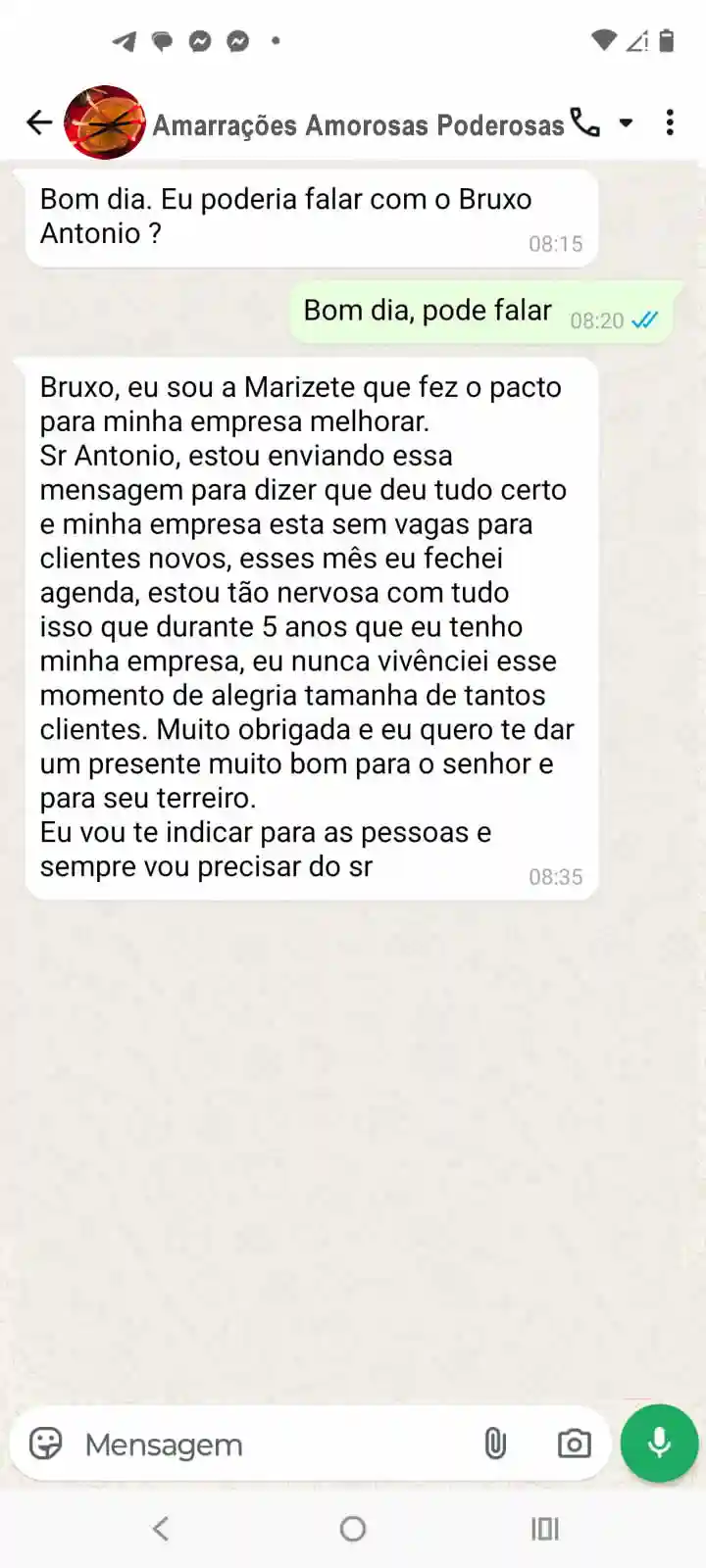Open the sticker/emoji picker in message field
Viewport: 706px width, 1568px height.
coord(43,1443)
